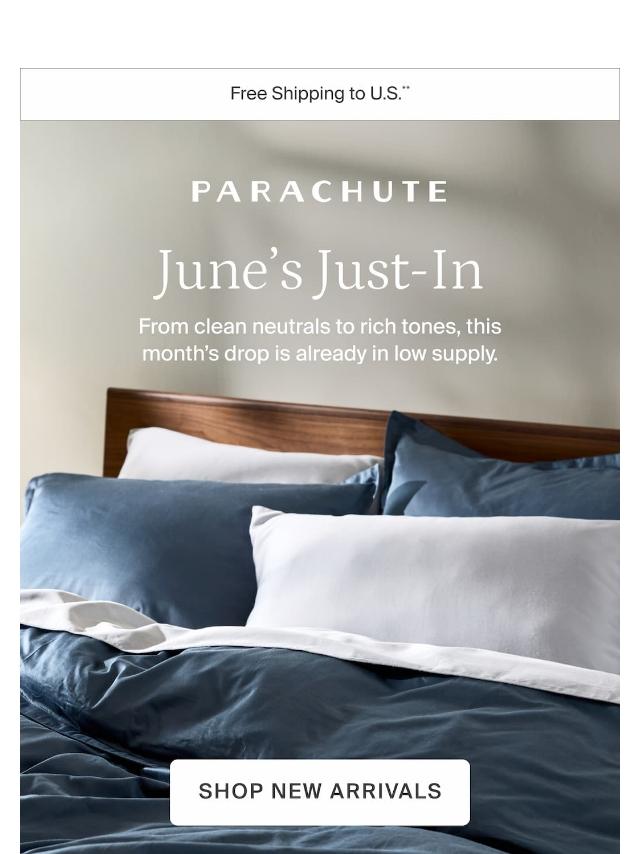Tap the Shop New Arrivals button
The image size is (640, 854).
[x=320, y=791]
